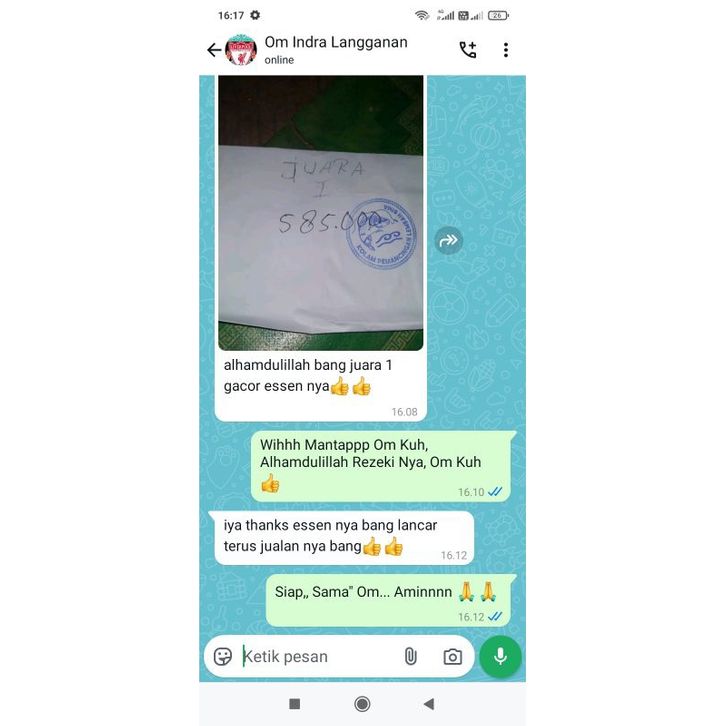This screenshot has width=726, height=726.
Task: Forward the Juara 1 photo
Action: [448, 240]
